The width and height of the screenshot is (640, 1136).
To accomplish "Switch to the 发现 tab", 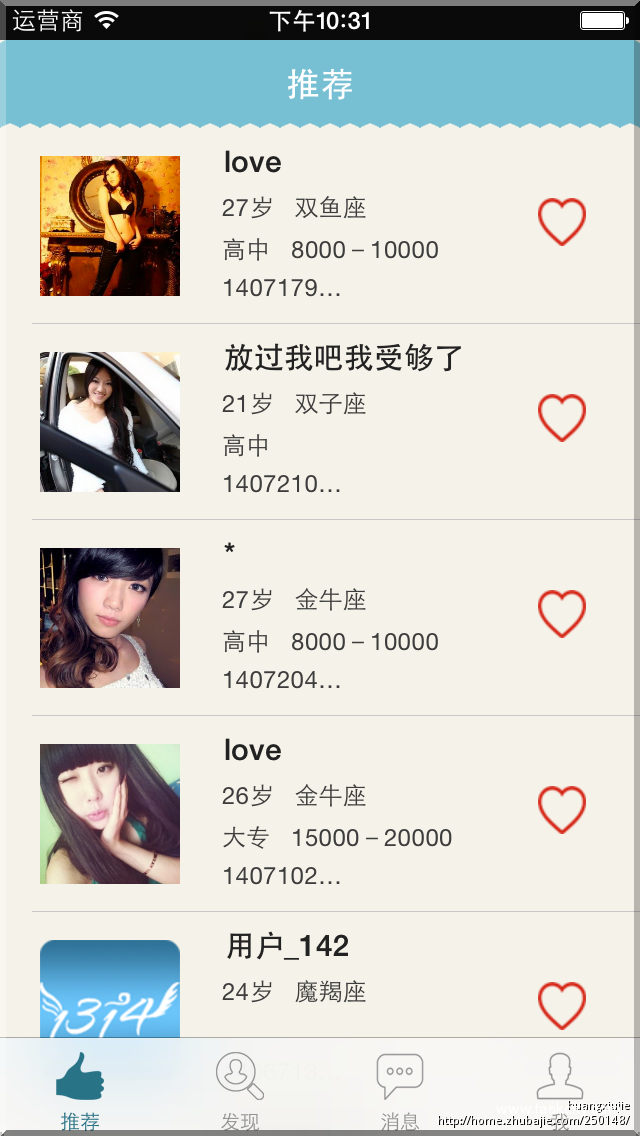I will click(240, 1087).
